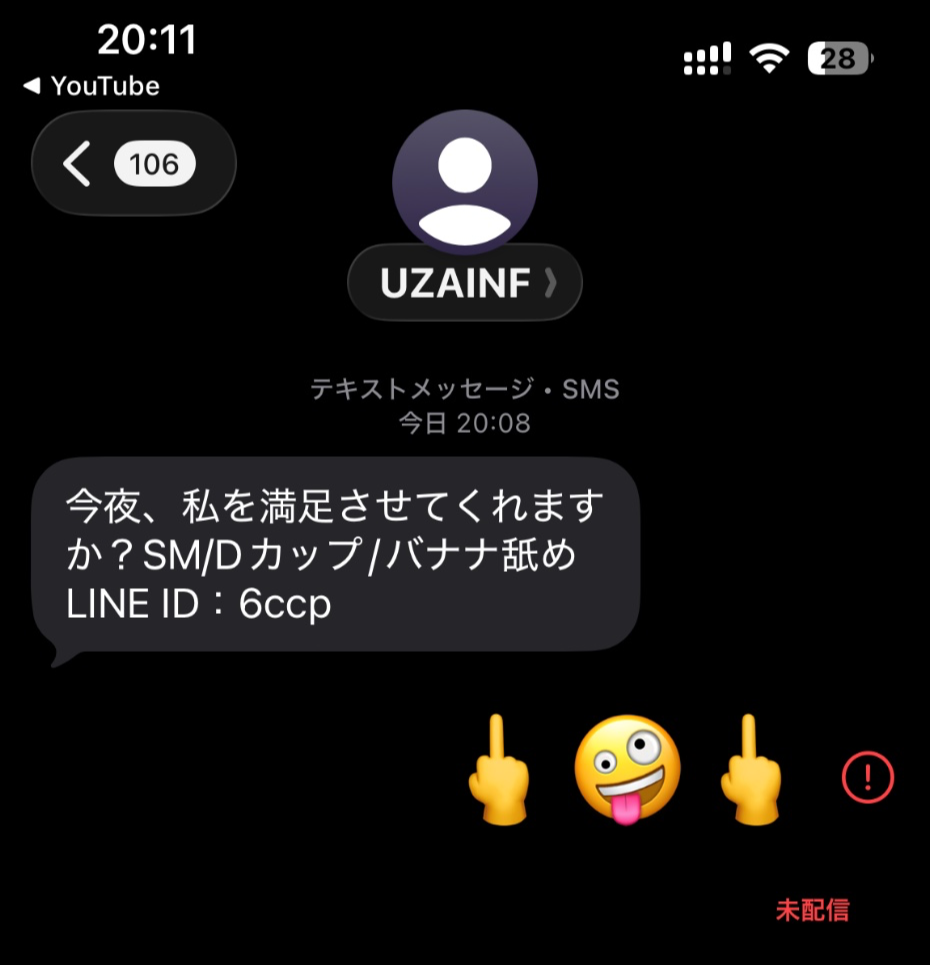The width and height of the screenshot is (930, 965).
Task: Go back to the message list
Action: tap(132, 163)
